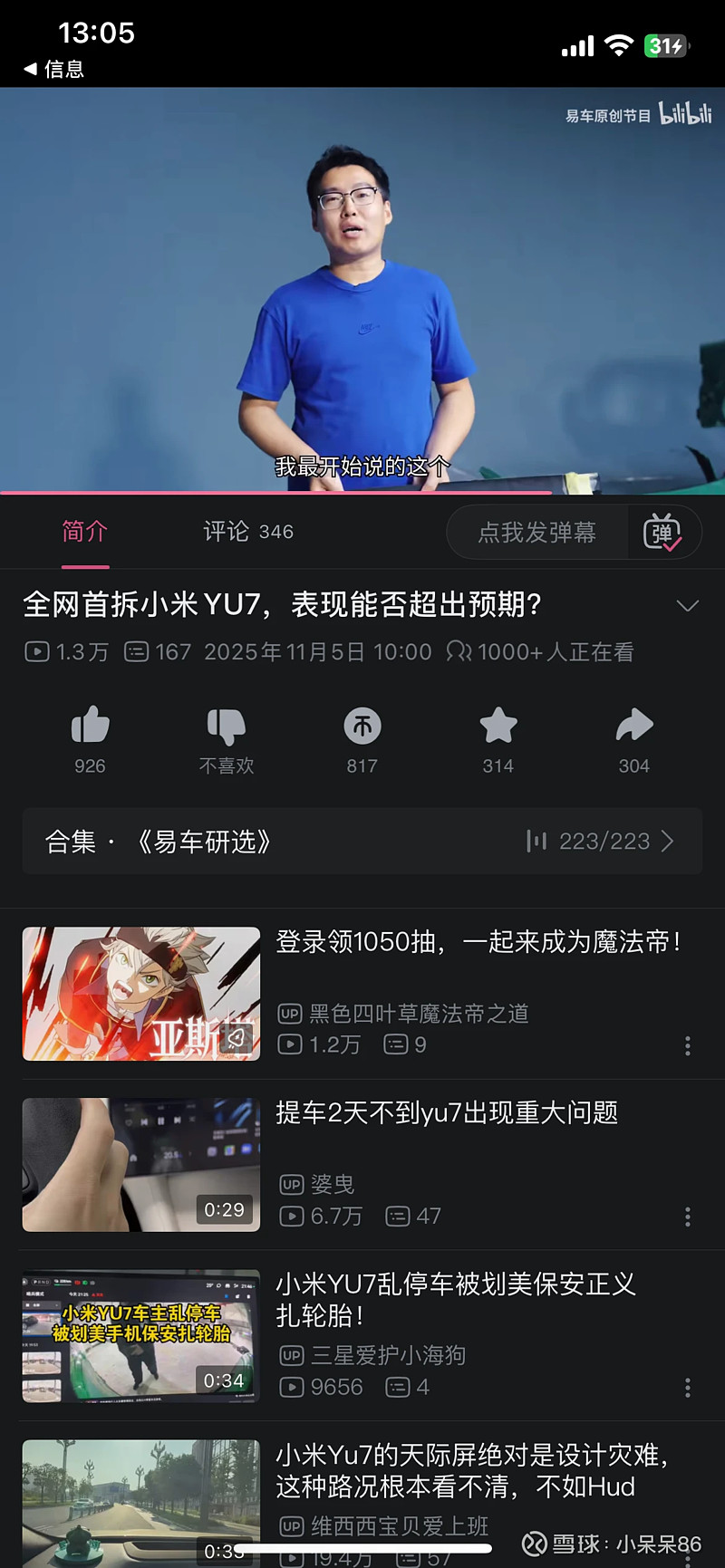Tap the dislike thumb icon
Image resolution: width=725 pixels, height=1568 pixels.
[226, 725]
